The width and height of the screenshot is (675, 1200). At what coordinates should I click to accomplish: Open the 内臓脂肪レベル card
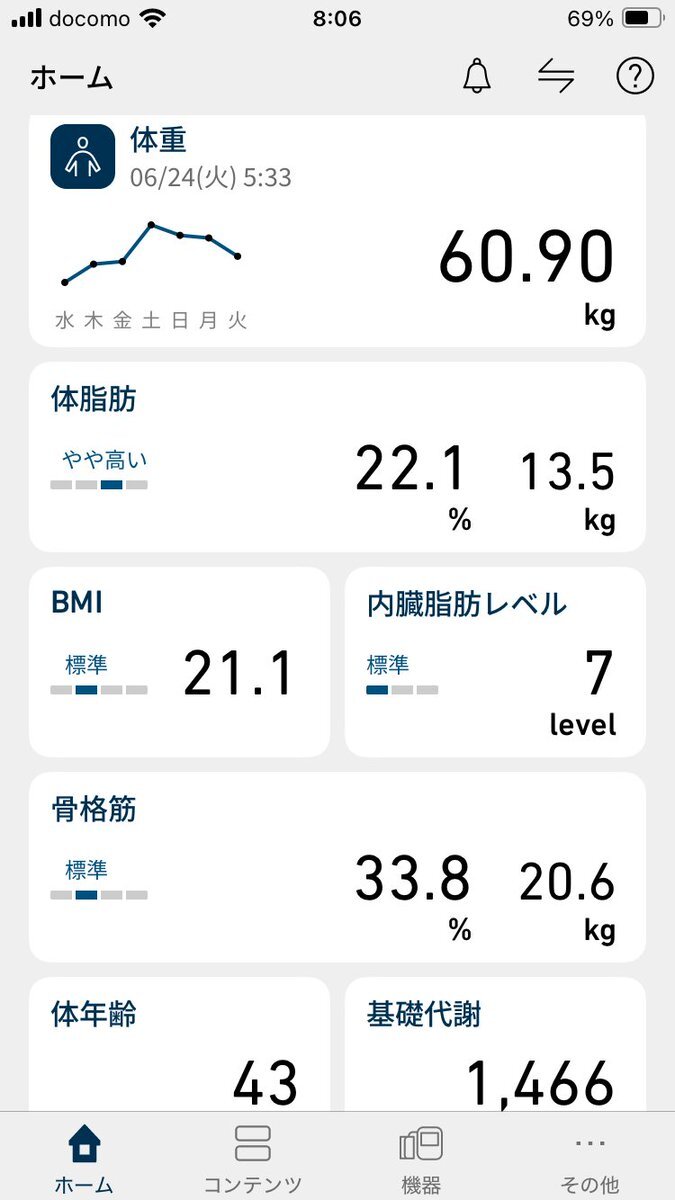pos(495,662)
